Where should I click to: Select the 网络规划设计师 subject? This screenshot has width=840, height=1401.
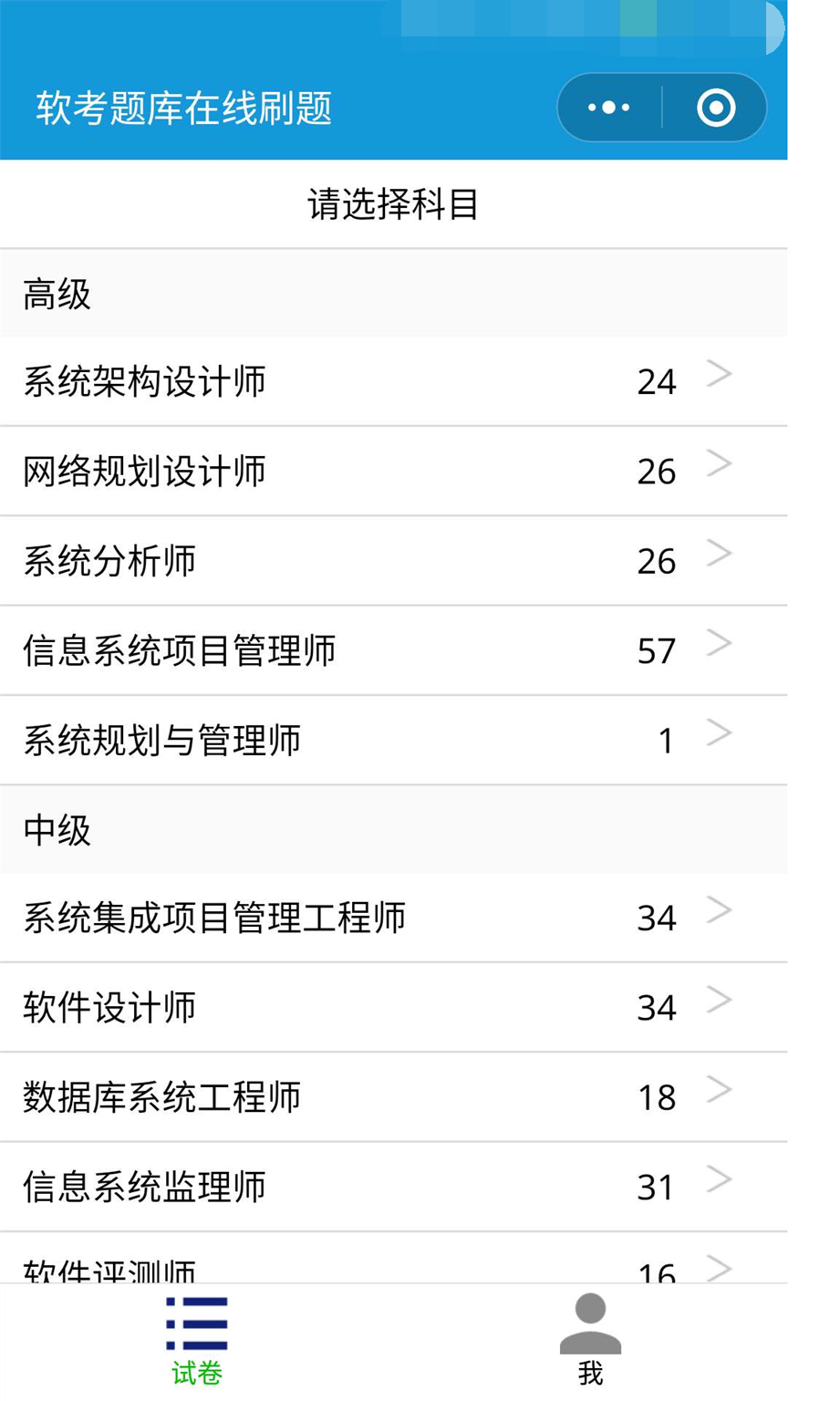(393, 471)
